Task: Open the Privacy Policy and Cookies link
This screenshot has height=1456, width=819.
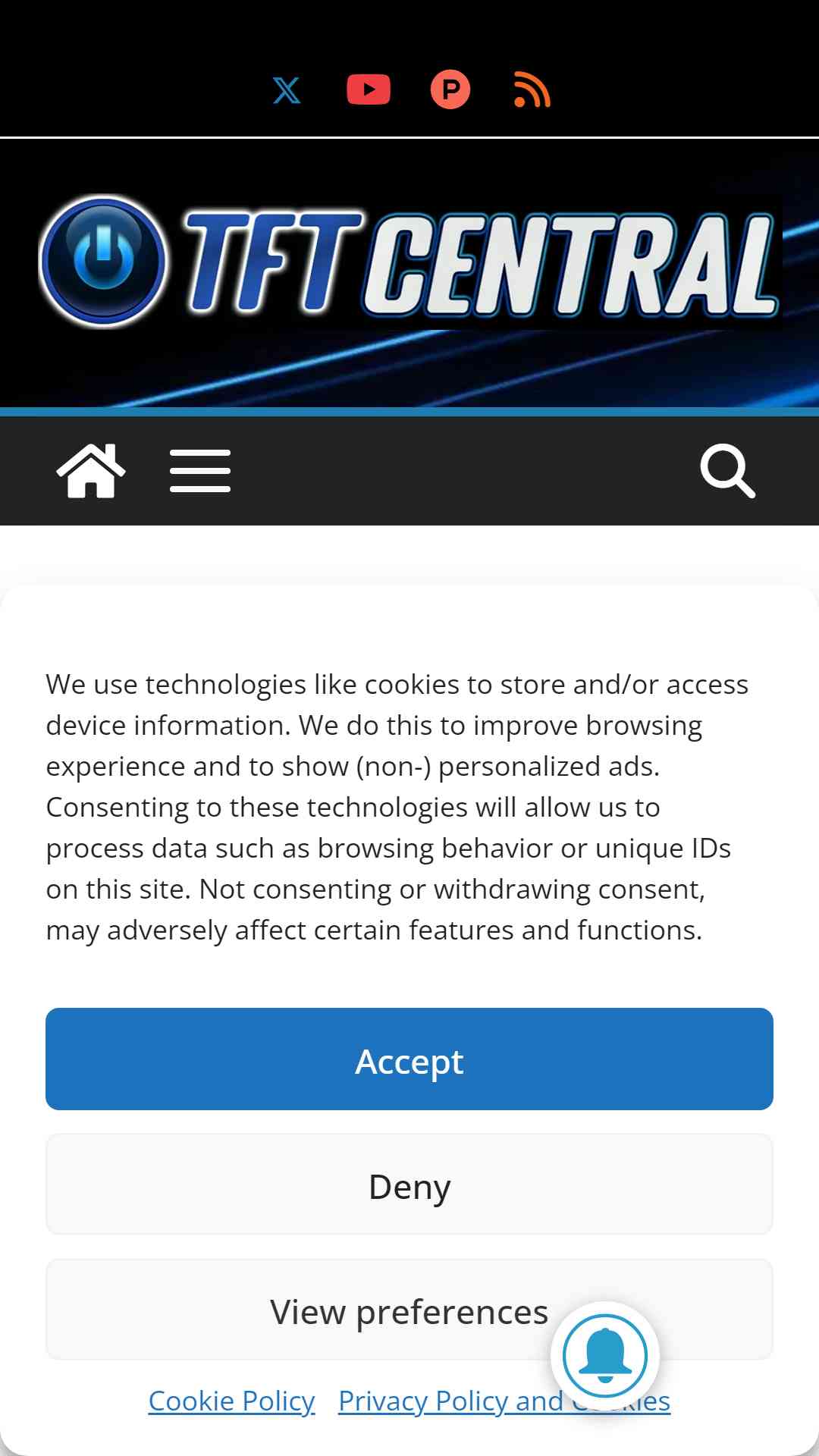Action: [x=504, y=1401]
